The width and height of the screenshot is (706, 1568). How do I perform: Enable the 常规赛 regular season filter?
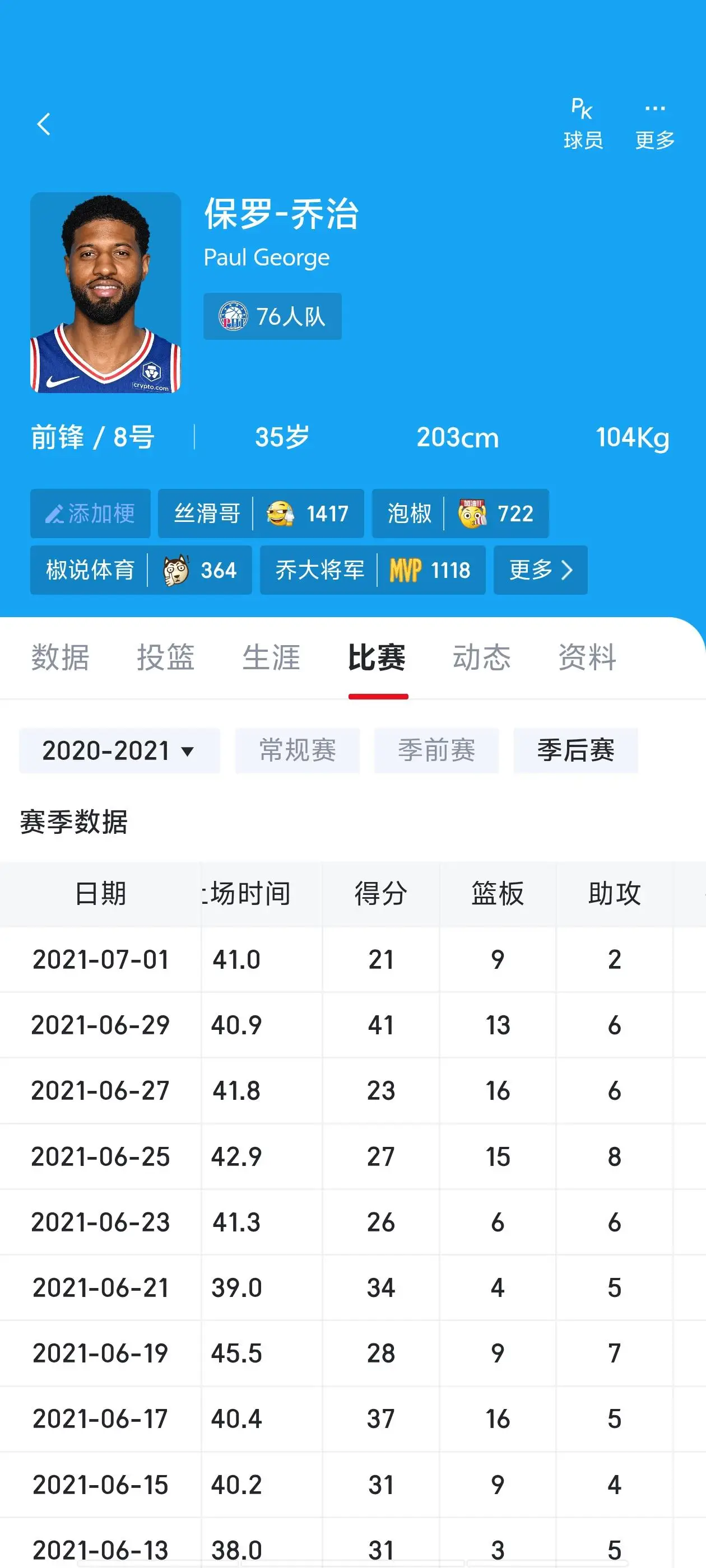tap(296, 750)
